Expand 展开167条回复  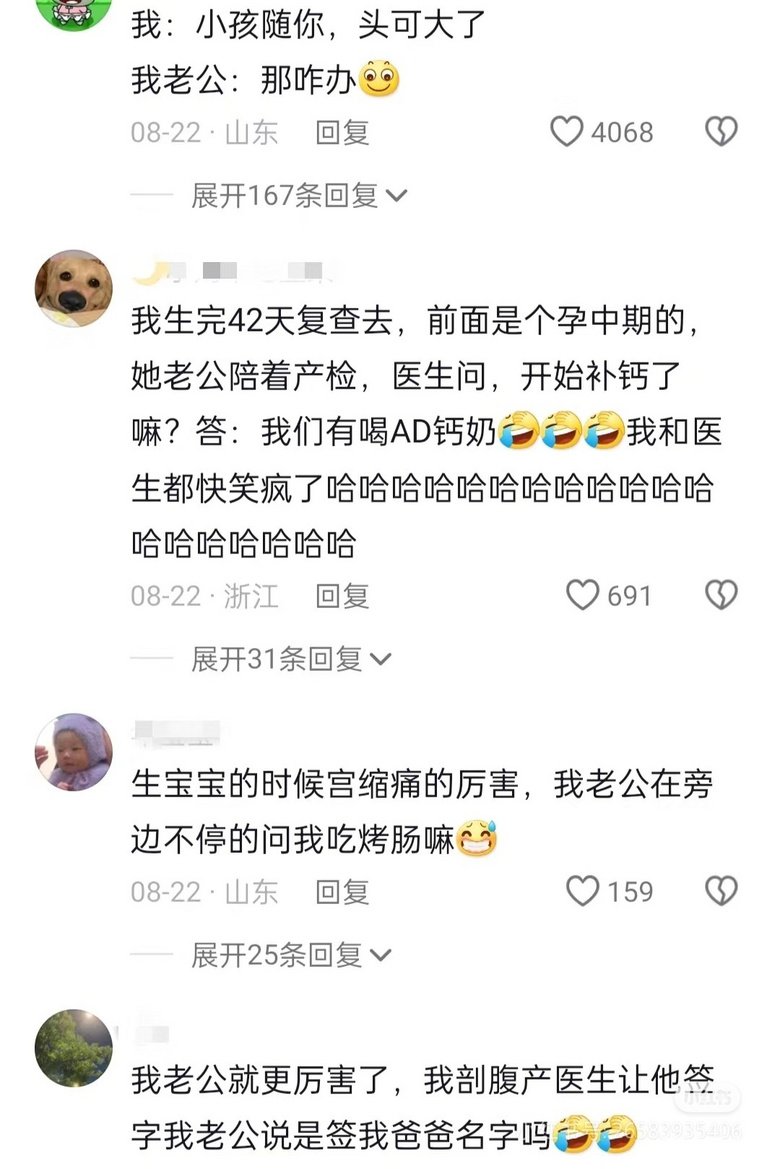(298, 195)
